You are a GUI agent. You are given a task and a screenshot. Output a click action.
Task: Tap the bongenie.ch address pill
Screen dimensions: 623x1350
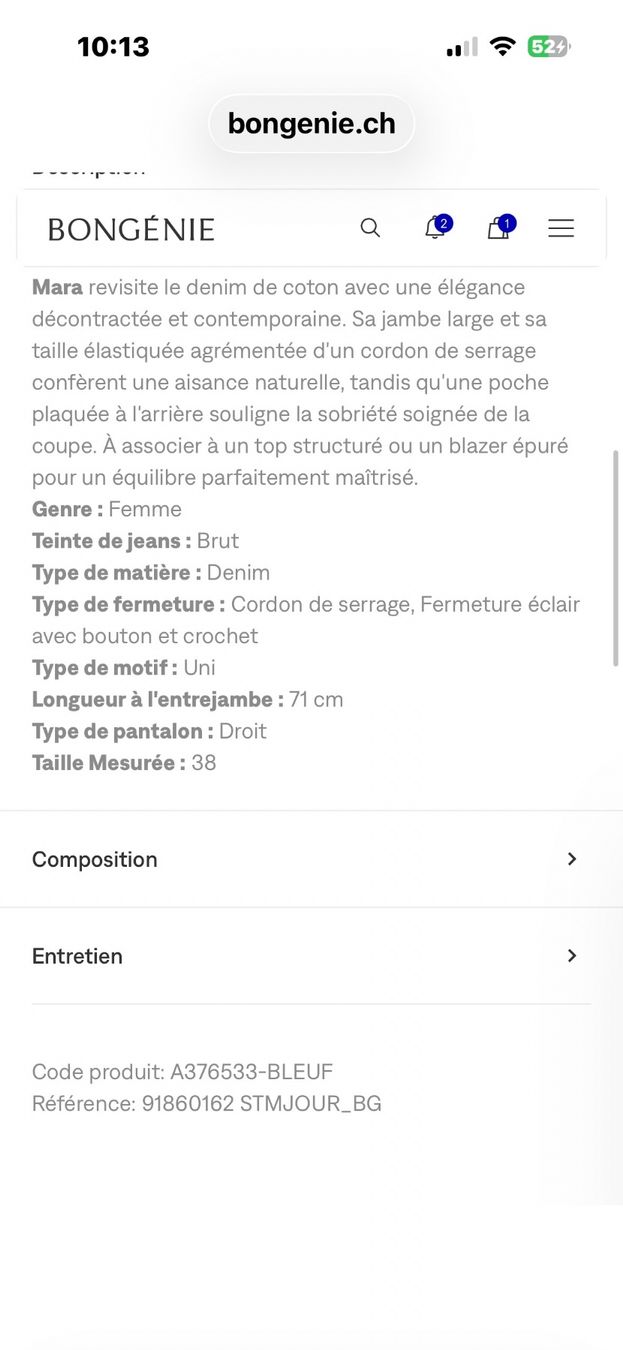311,124
